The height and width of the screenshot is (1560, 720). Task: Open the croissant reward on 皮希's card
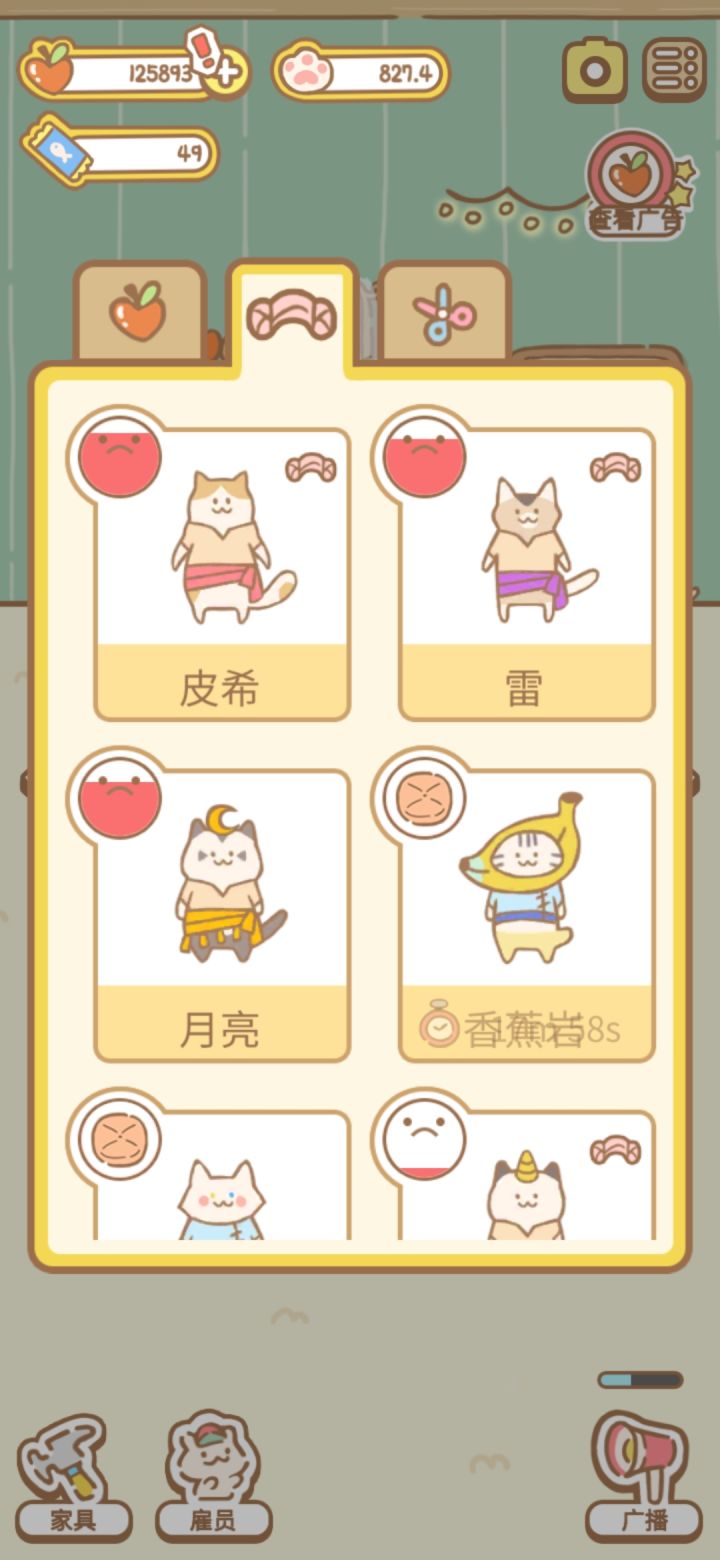click(313, 467)
